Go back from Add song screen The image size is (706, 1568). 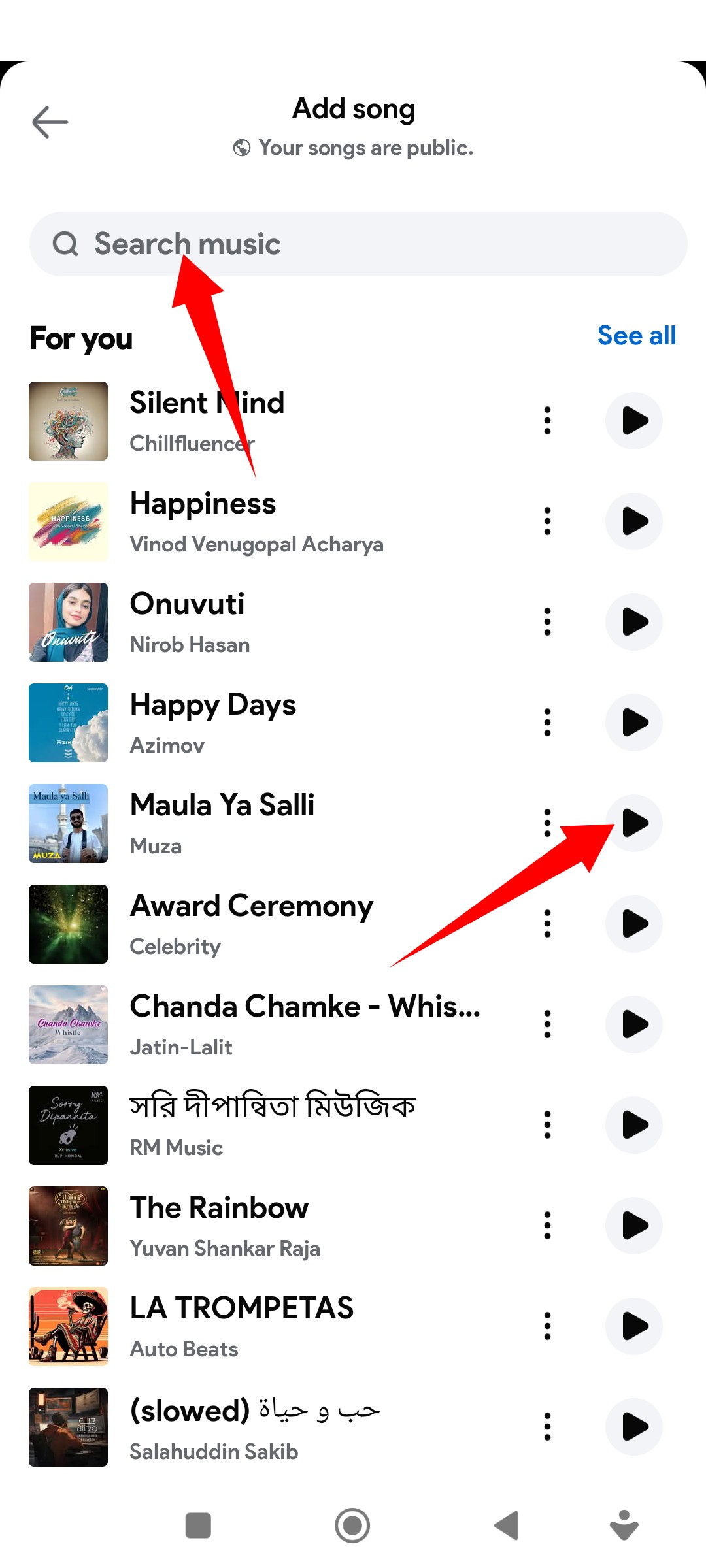50,122
